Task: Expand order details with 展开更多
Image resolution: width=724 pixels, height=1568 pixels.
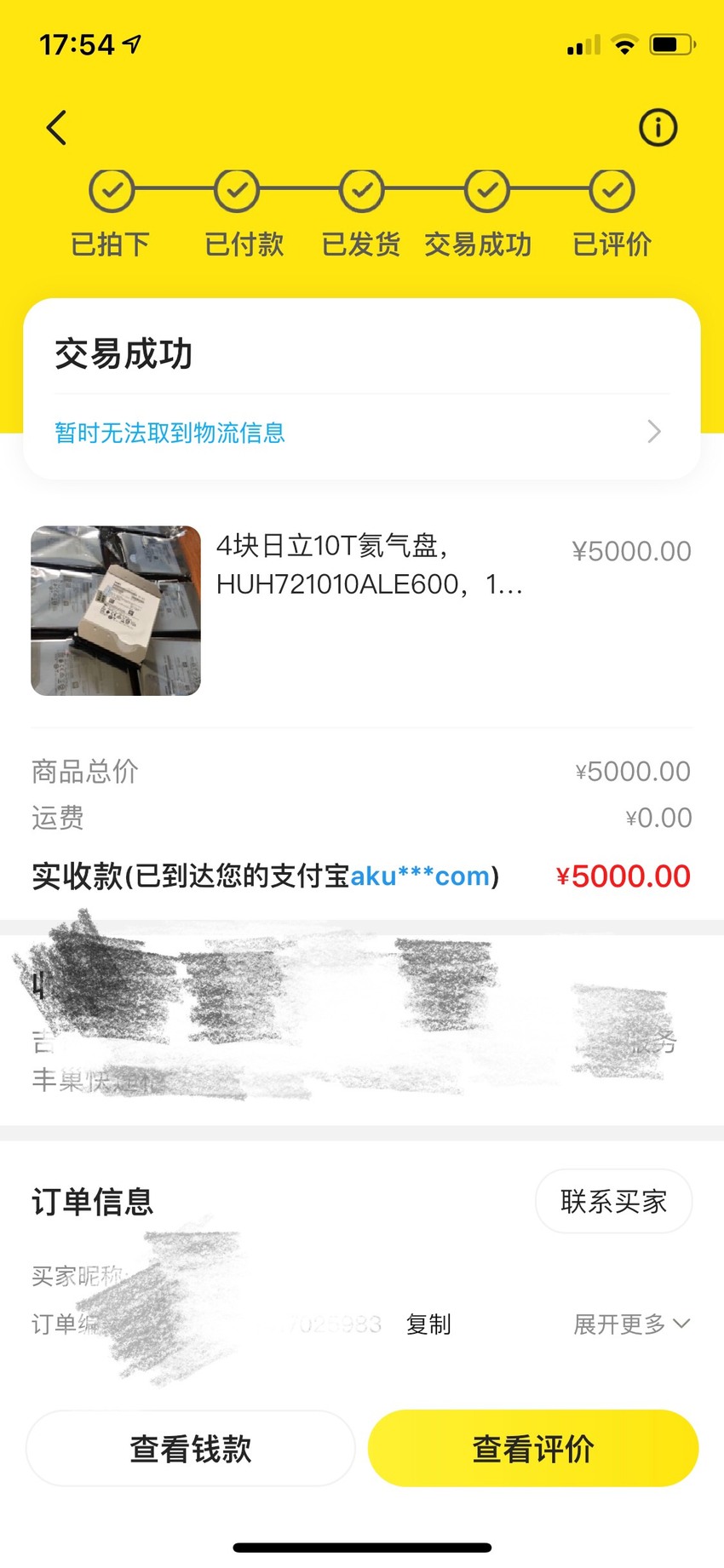Action: [631, 1324]
